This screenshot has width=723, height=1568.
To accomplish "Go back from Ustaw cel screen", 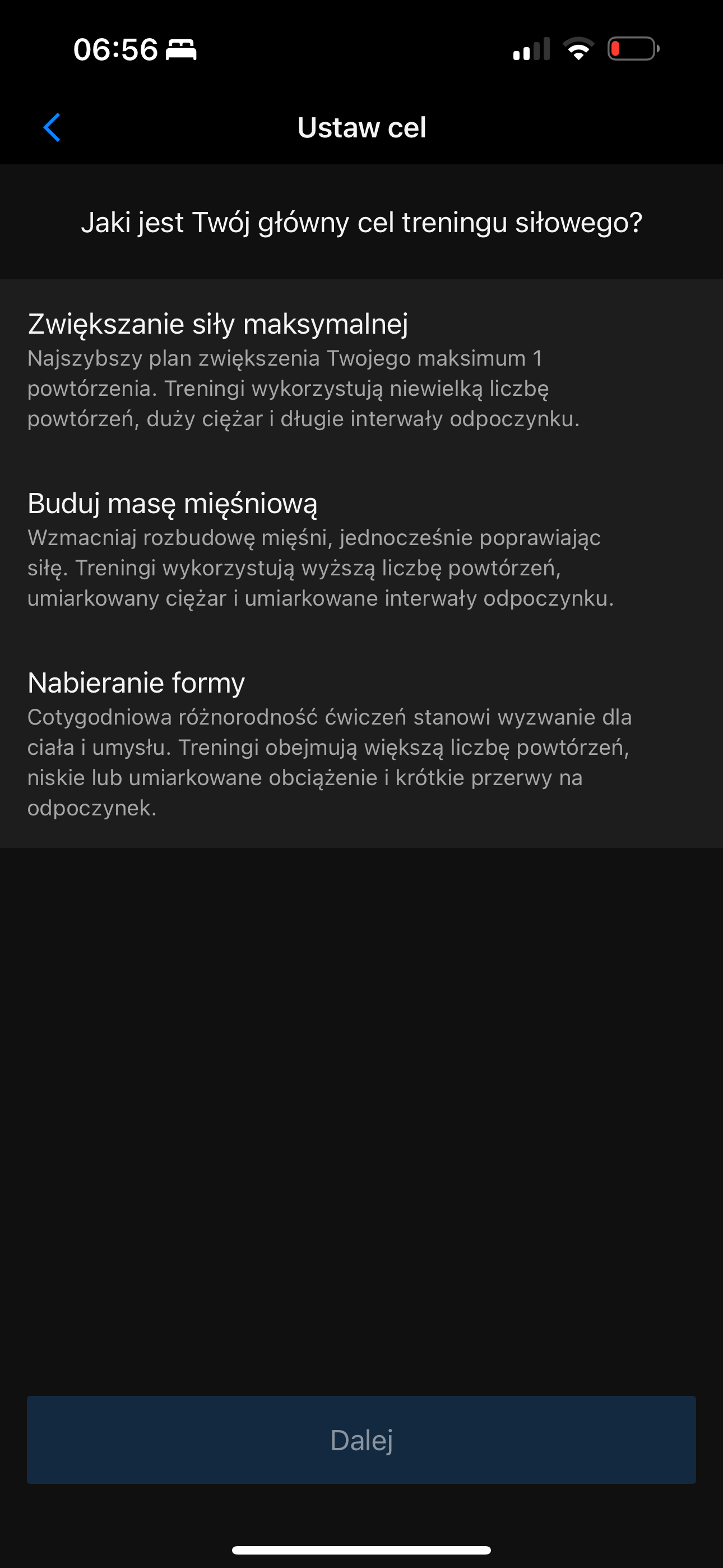I will click(52, 127).
